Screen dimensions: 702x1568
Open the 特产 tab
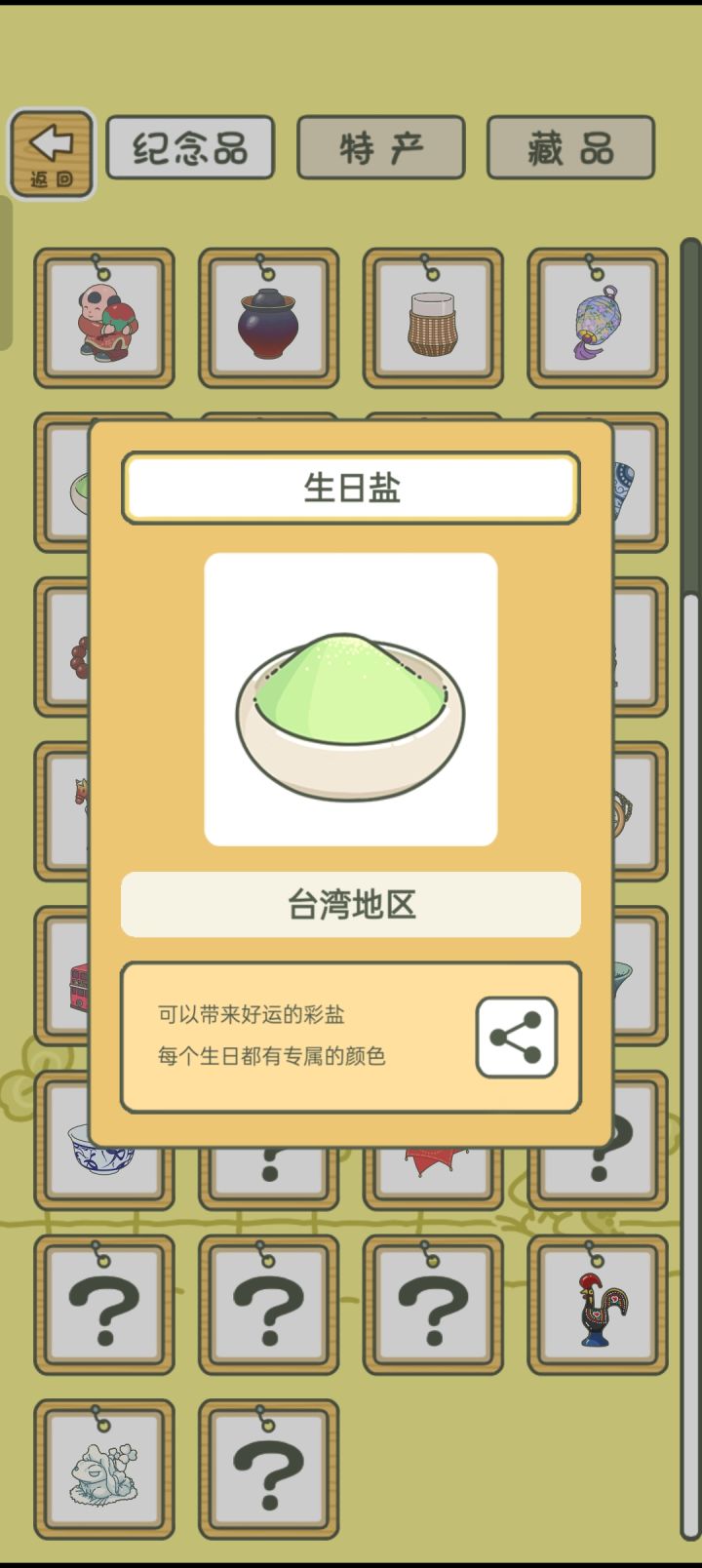coord(380,144)
